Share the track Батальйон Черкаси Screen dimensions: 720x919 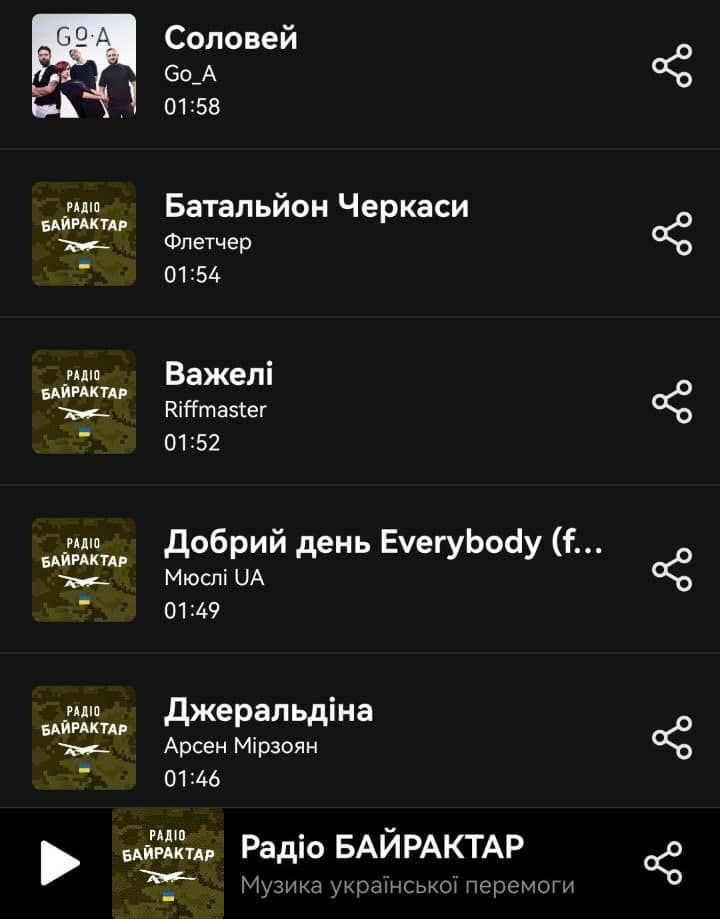coord(672,234)
